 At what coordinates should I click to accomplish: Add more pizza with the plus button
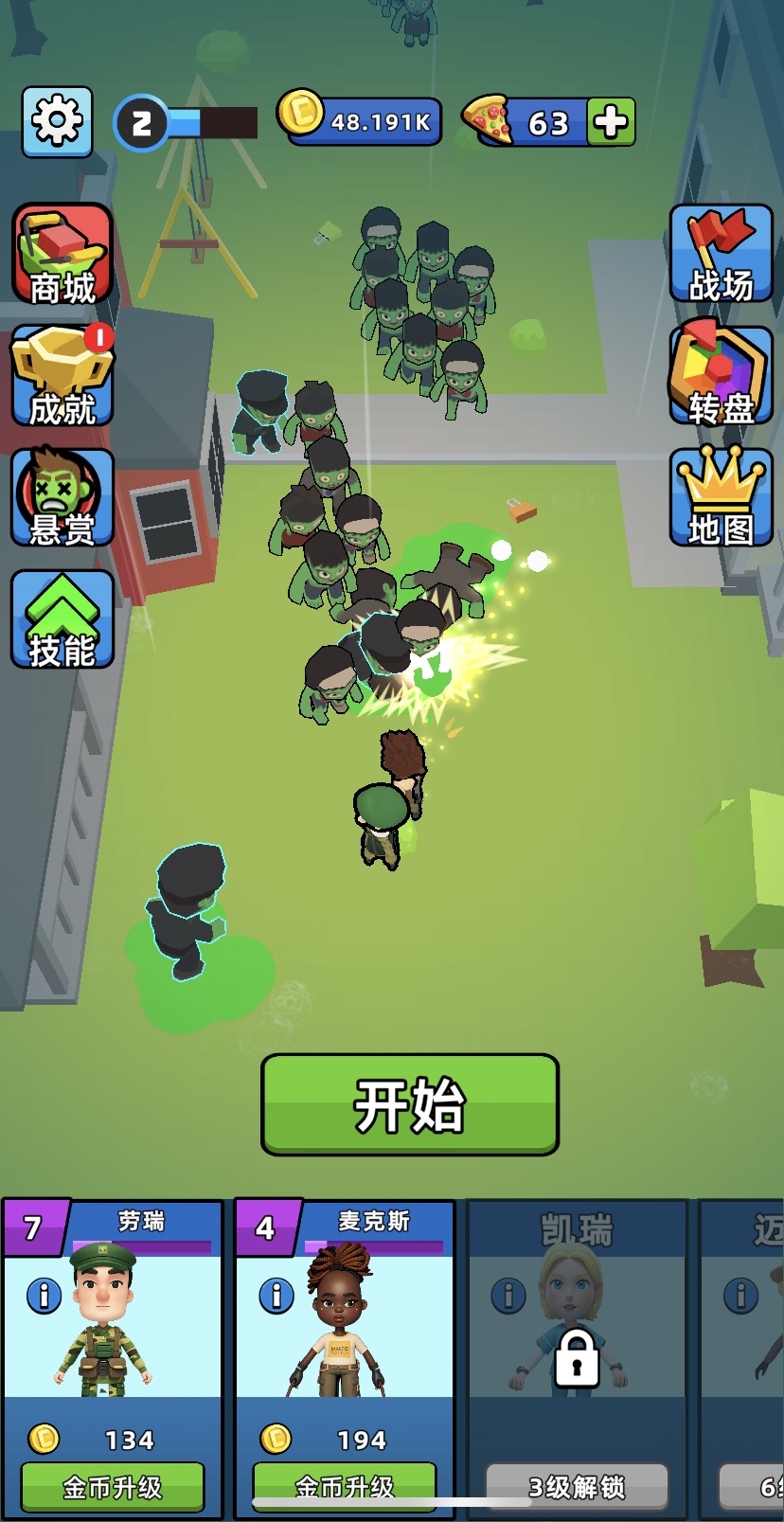point(611,122)
